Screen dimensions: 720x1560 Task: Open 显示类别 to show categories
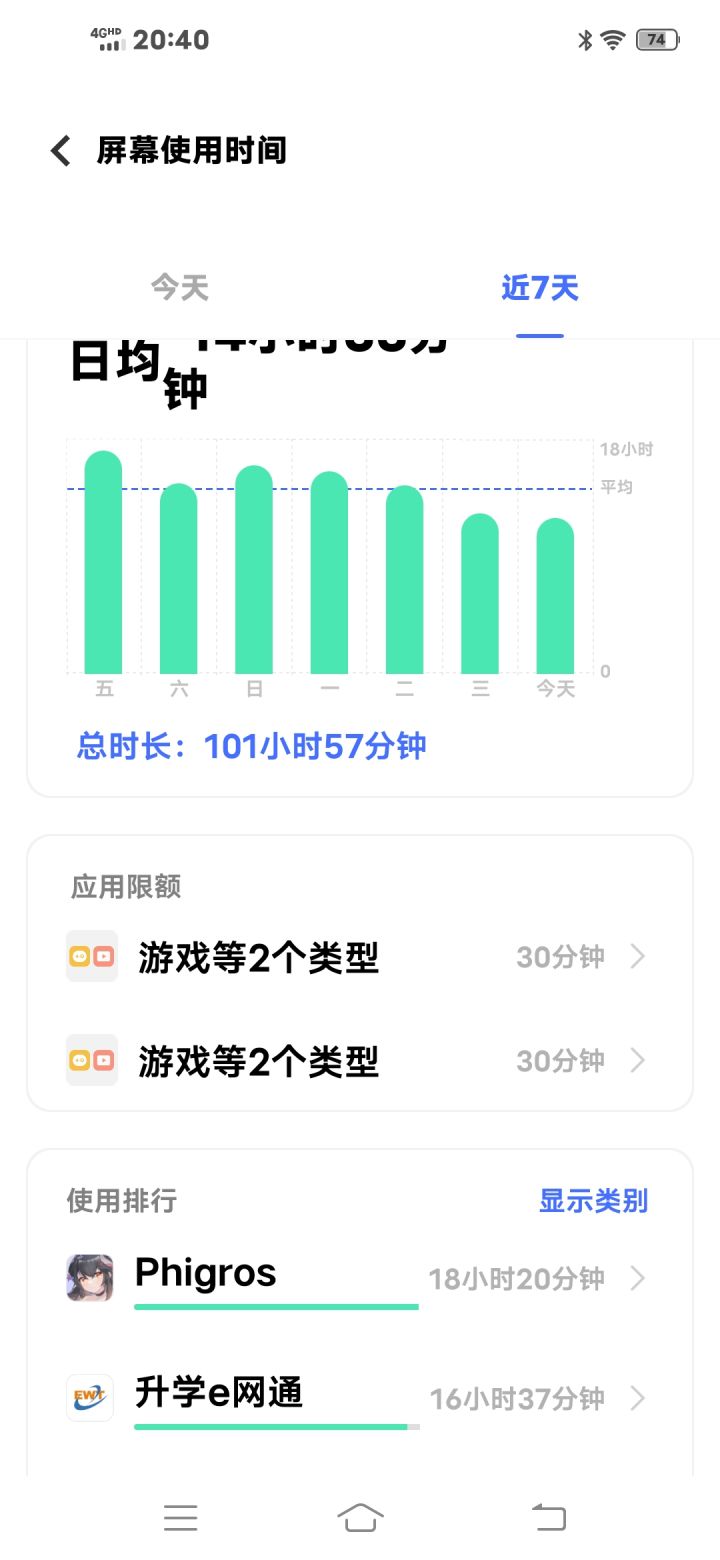[594, 1200]
